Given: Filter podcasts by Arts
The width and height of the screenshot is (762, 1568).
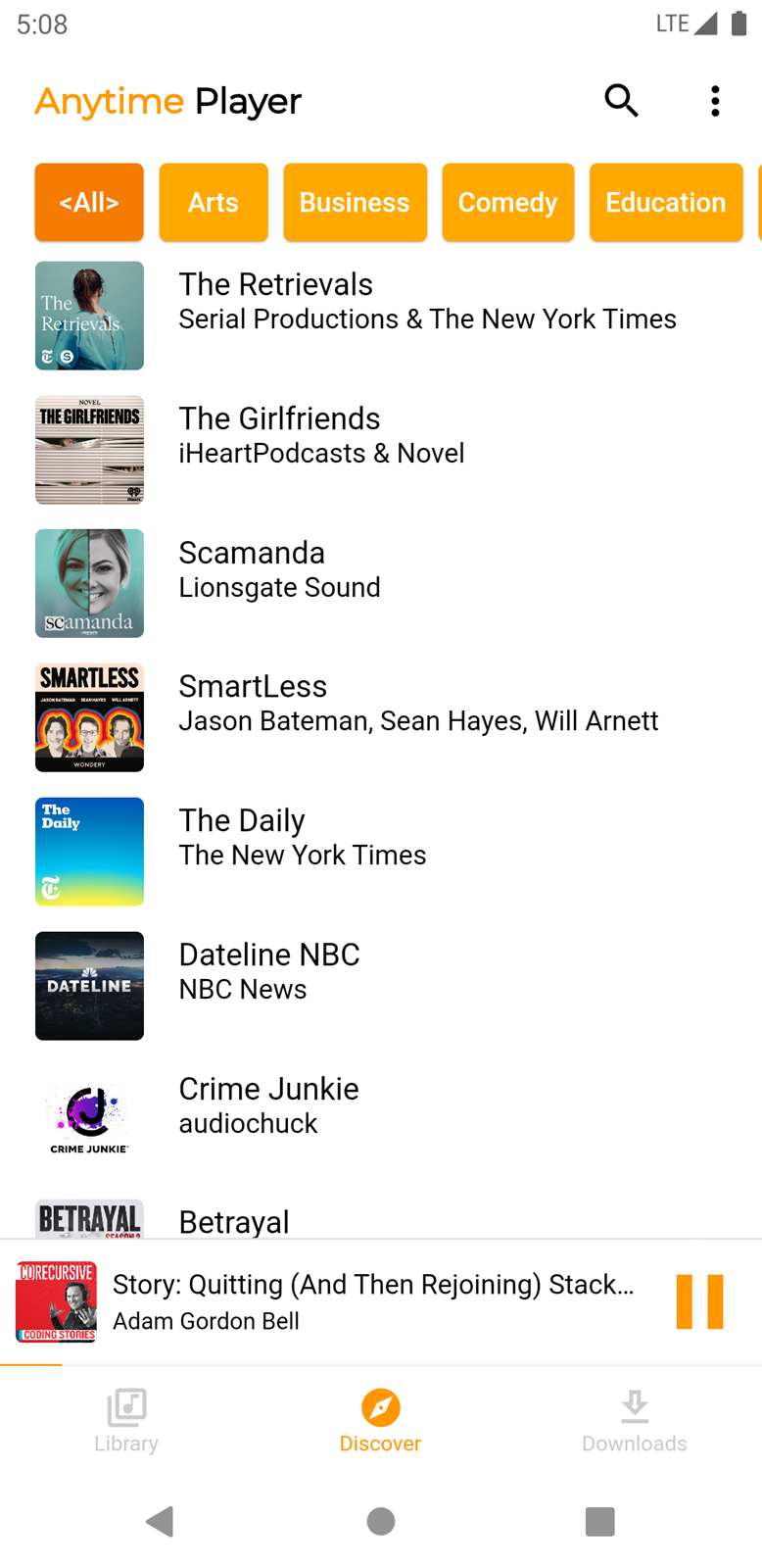Looking at the screenshot, I should point(214,202).
